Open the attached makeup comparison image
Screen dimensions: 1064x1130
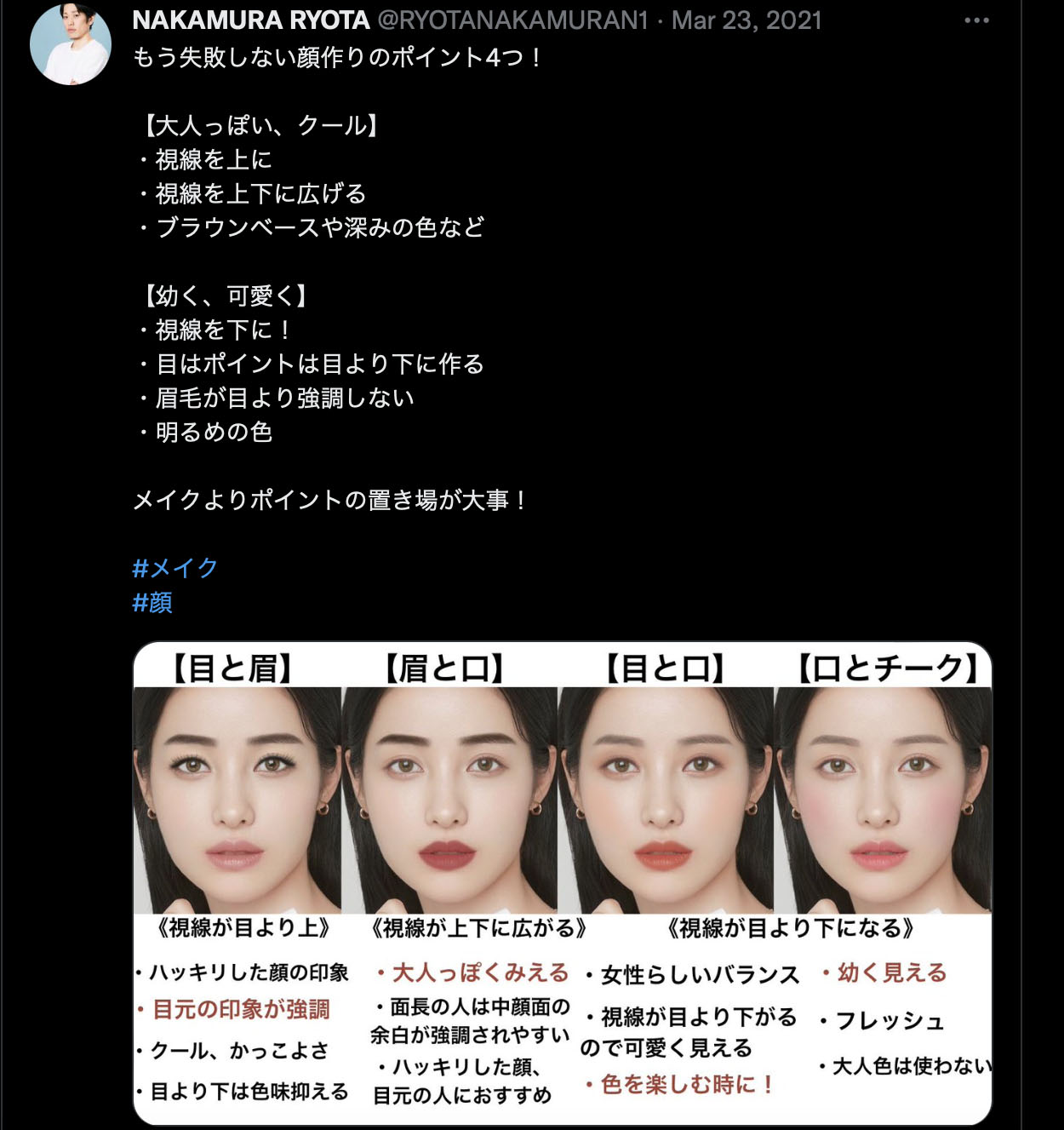[x=562, y=883]
